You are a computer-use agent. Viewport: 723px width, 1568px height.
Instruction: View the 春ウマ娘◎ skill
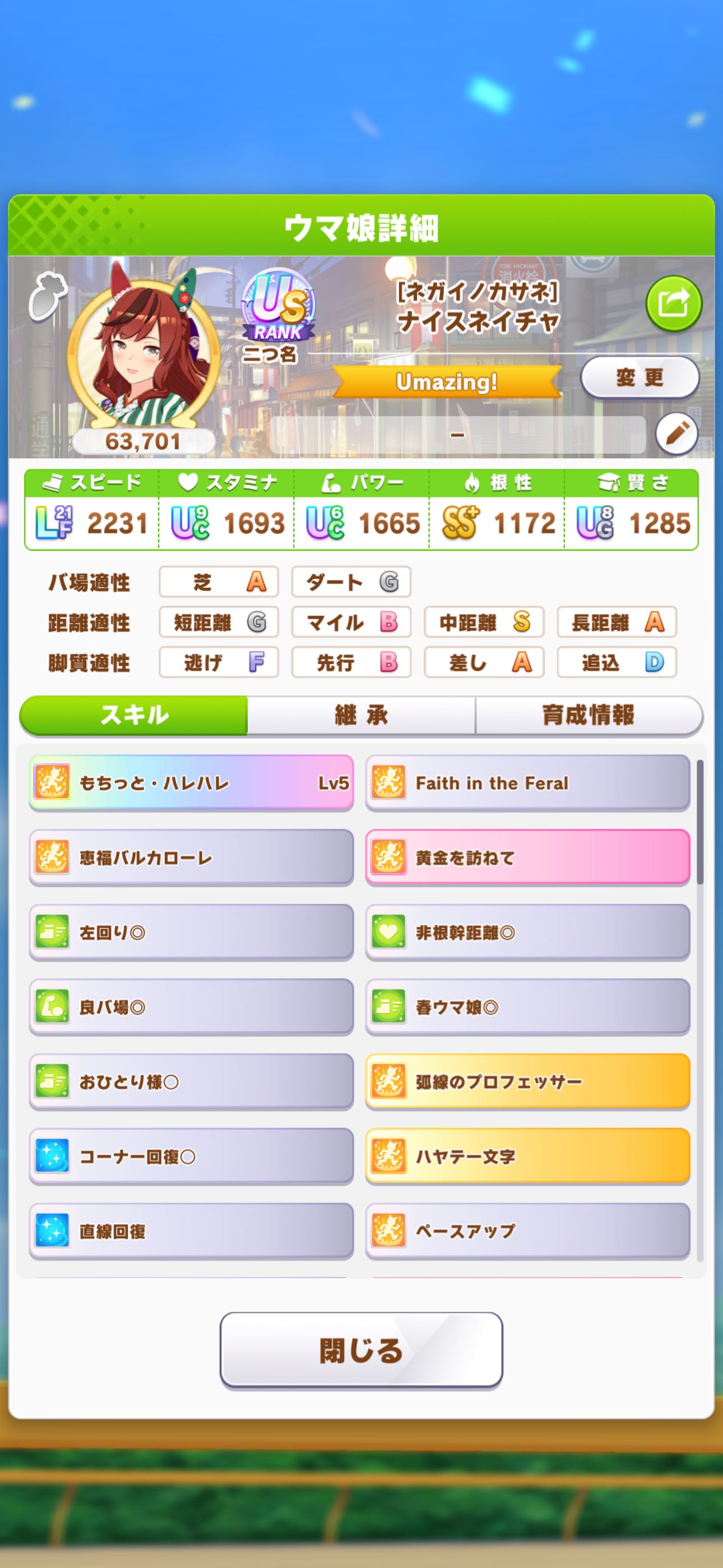[527, 1007]
